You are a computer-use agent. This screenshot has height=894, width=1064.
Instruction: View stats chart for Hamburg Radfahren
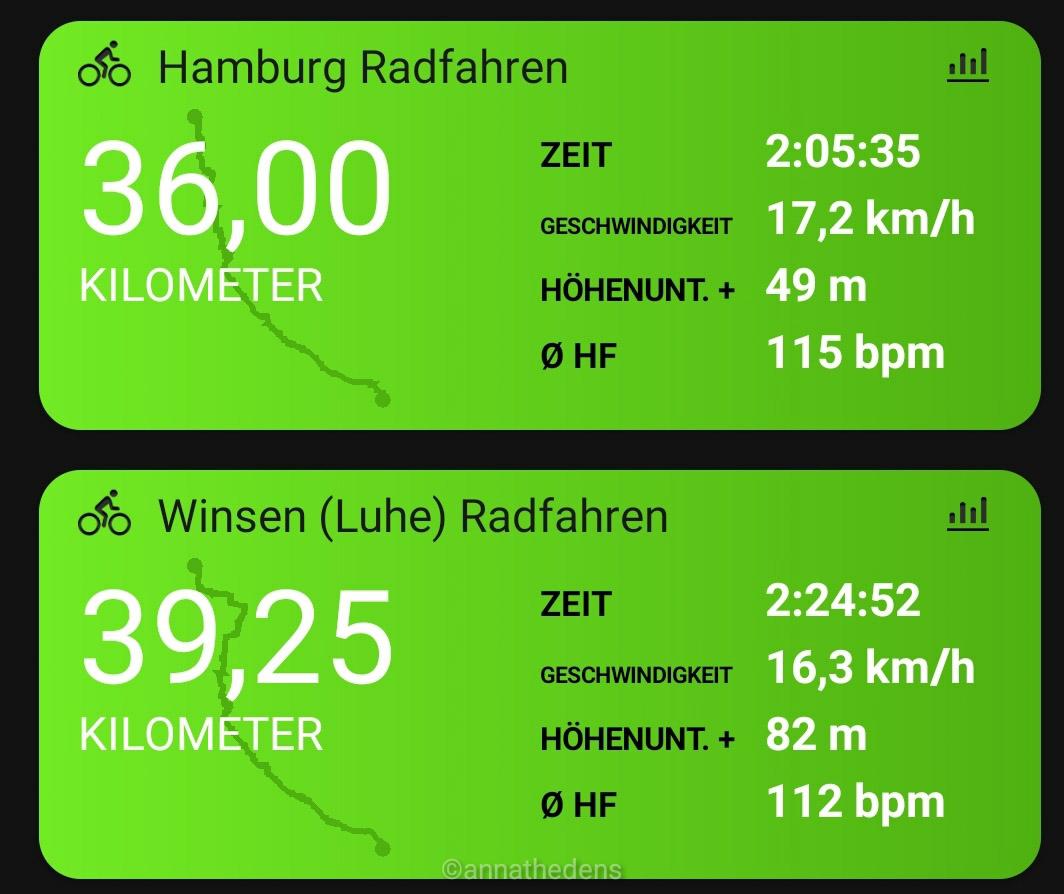click(x=967, y=66)
